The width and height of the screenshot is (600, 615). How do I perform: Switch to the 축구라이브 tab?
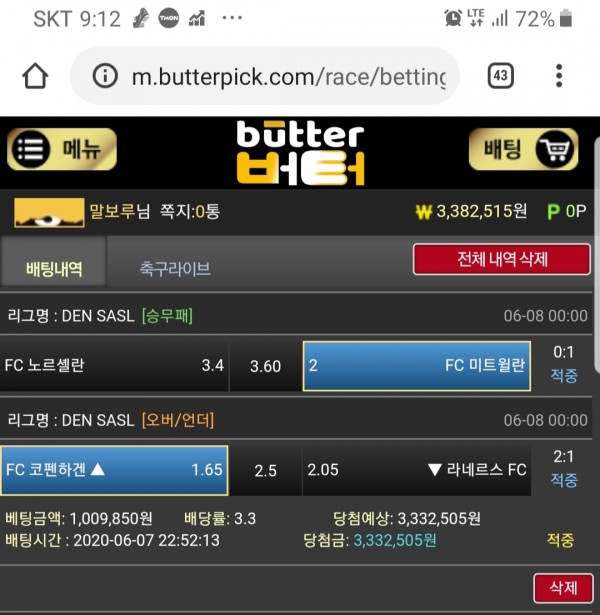[x=175, y=268]
